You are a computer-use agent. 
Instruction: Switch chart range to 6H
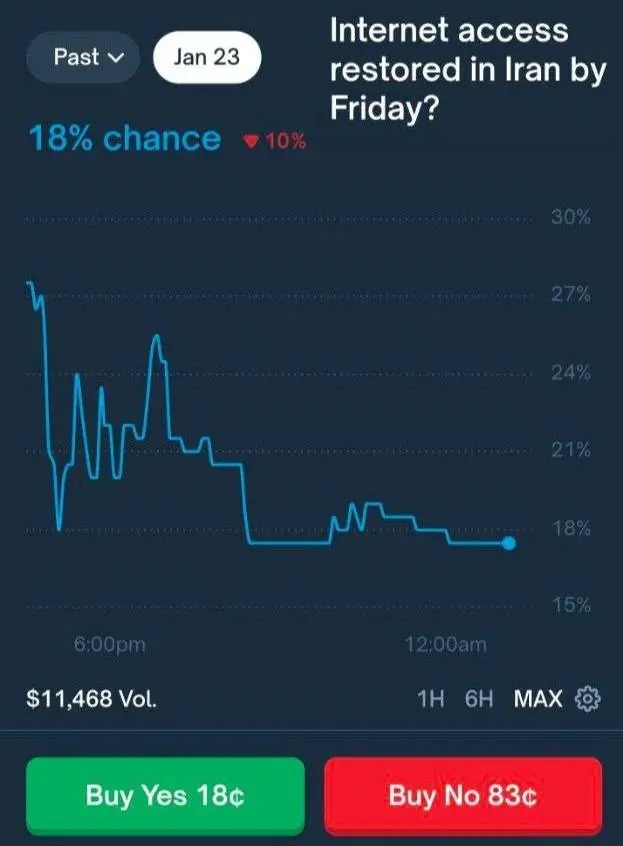pos(479,698)
